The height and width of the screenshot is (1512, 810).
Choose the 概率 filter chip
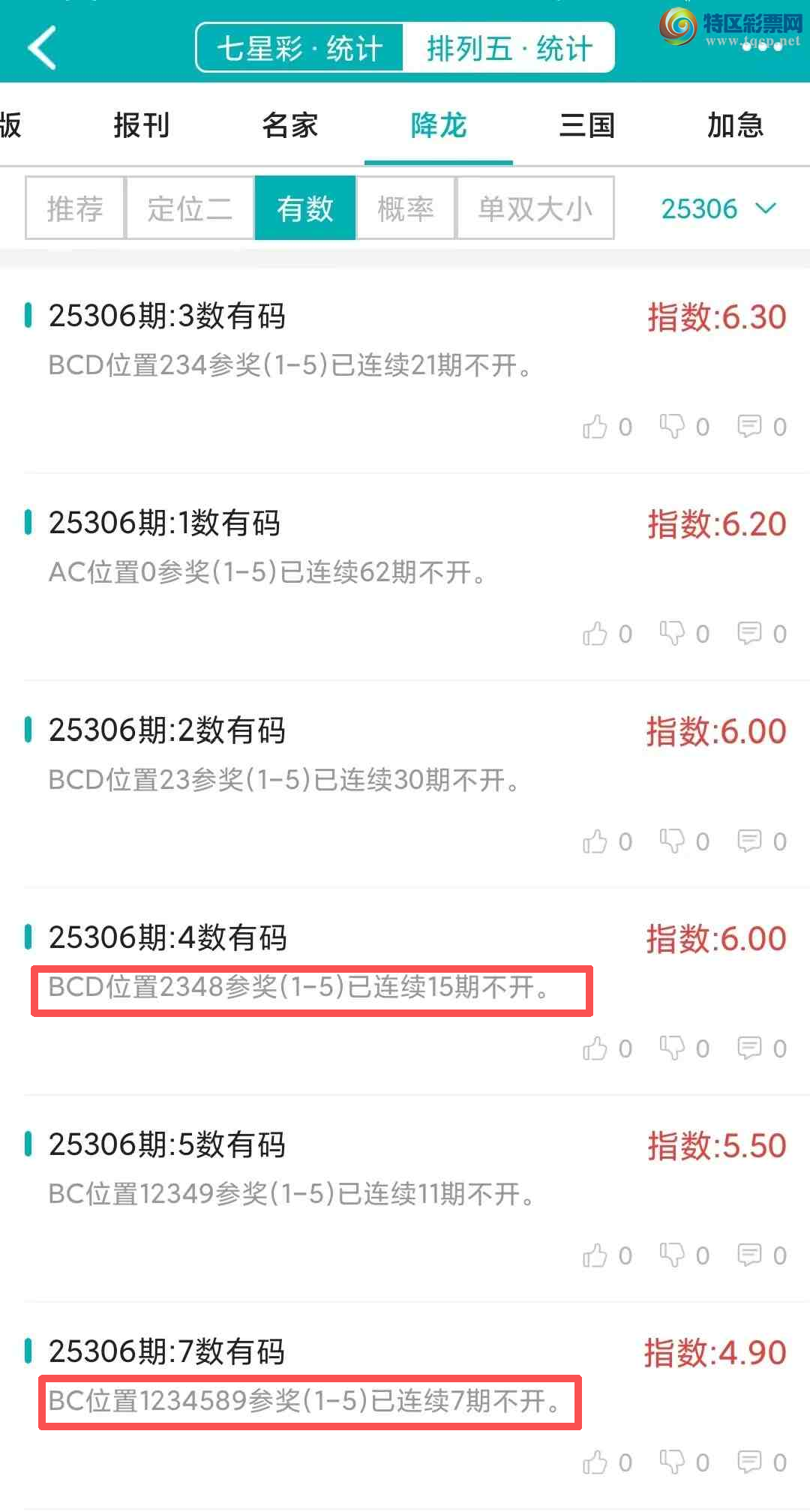pyautogui.click(x=406, y=208)
